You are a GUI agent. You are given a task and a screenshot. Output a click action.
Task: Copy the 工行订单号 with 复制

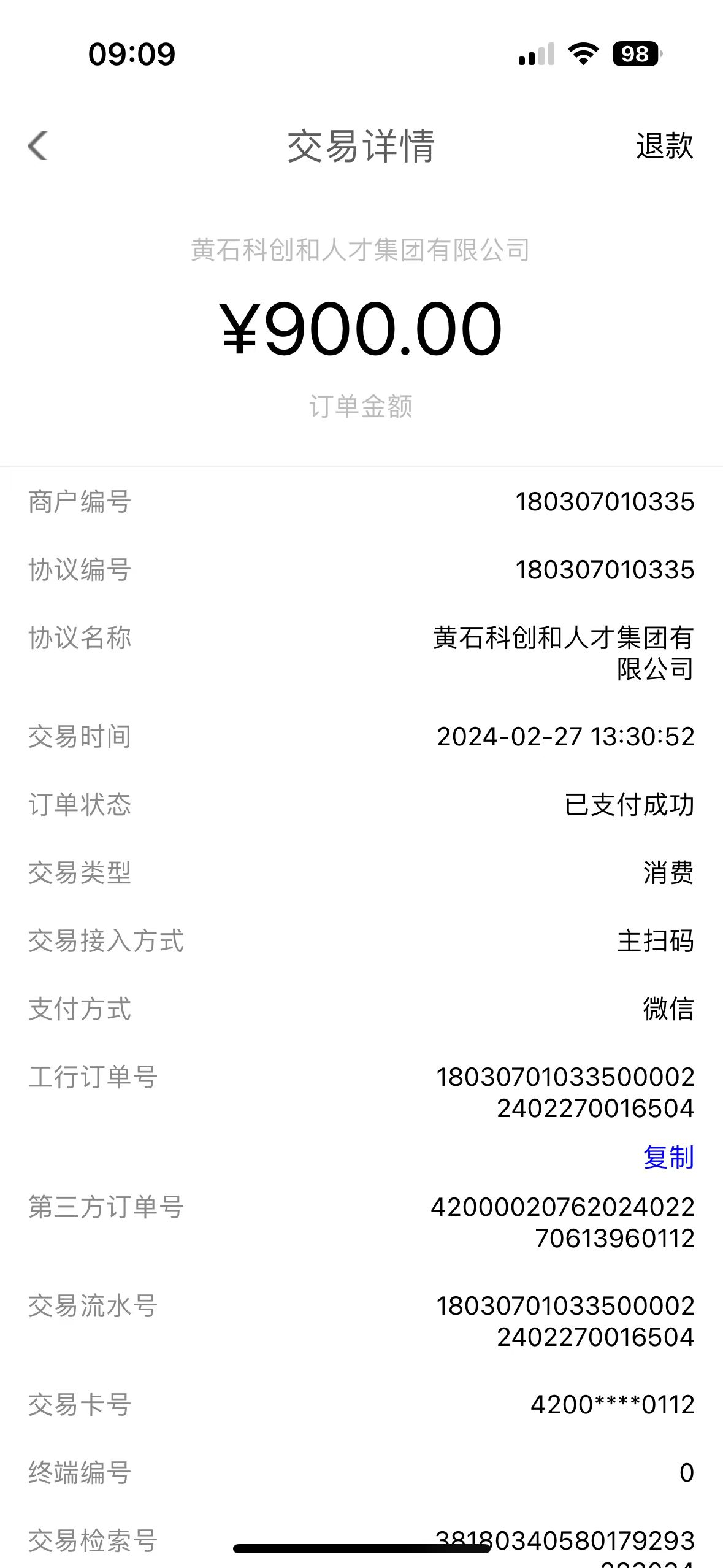[x=668, y=1157]
